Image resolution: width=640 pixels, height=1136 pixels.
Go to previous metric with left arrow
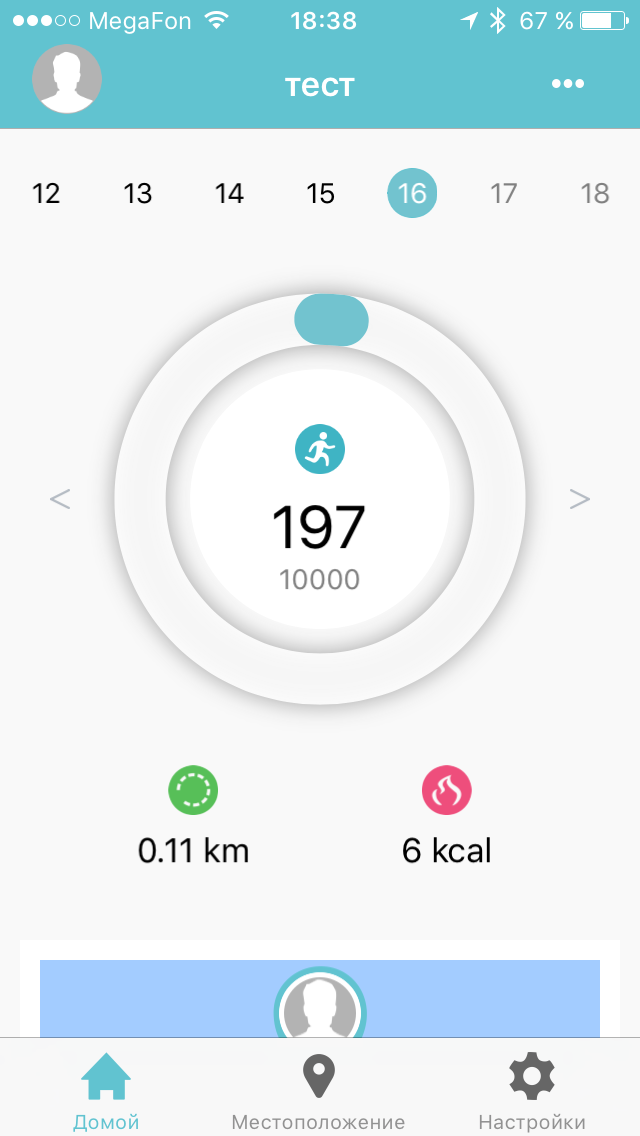coord(60,498)
